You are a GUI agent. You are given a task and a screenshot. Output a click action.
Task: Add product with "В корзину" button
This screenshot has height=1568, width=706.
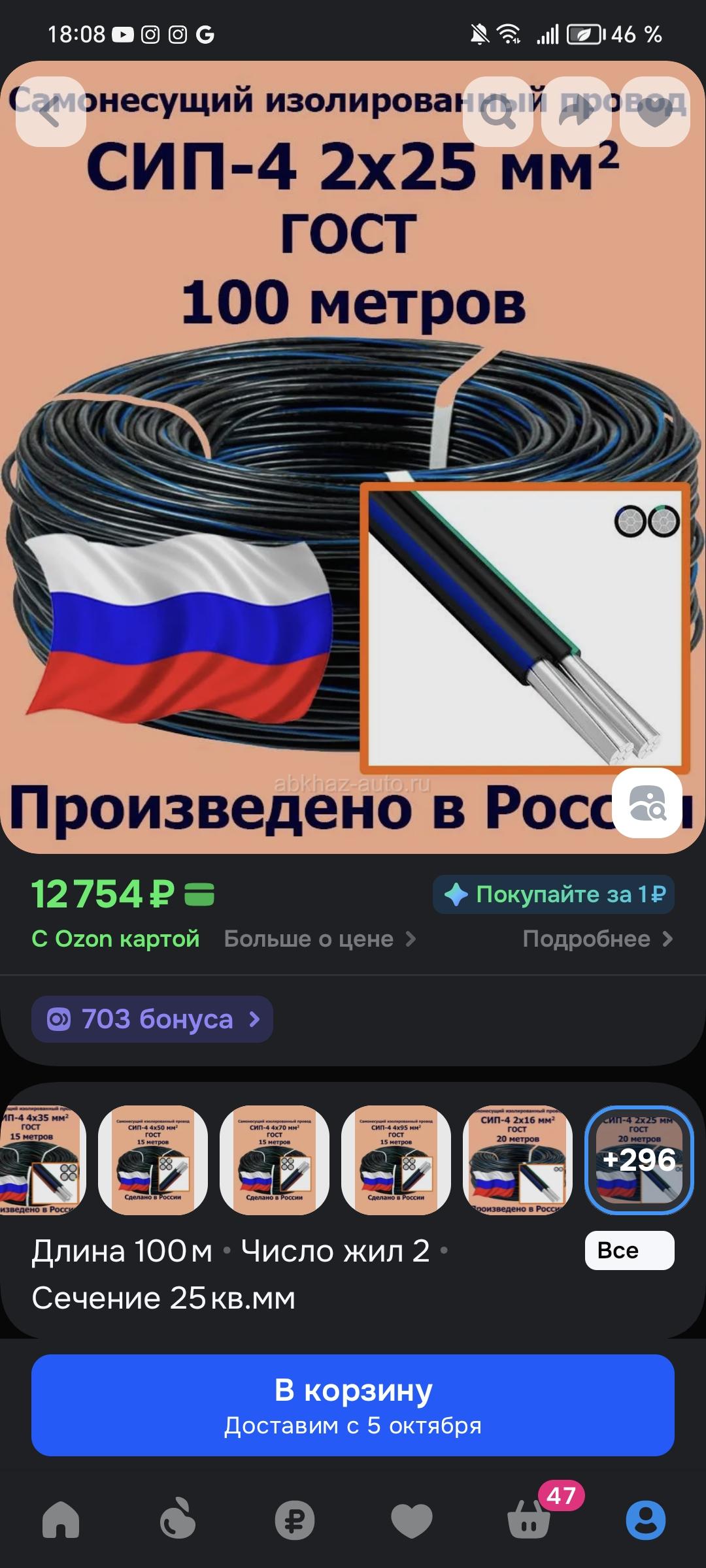tap(353, 1405)
